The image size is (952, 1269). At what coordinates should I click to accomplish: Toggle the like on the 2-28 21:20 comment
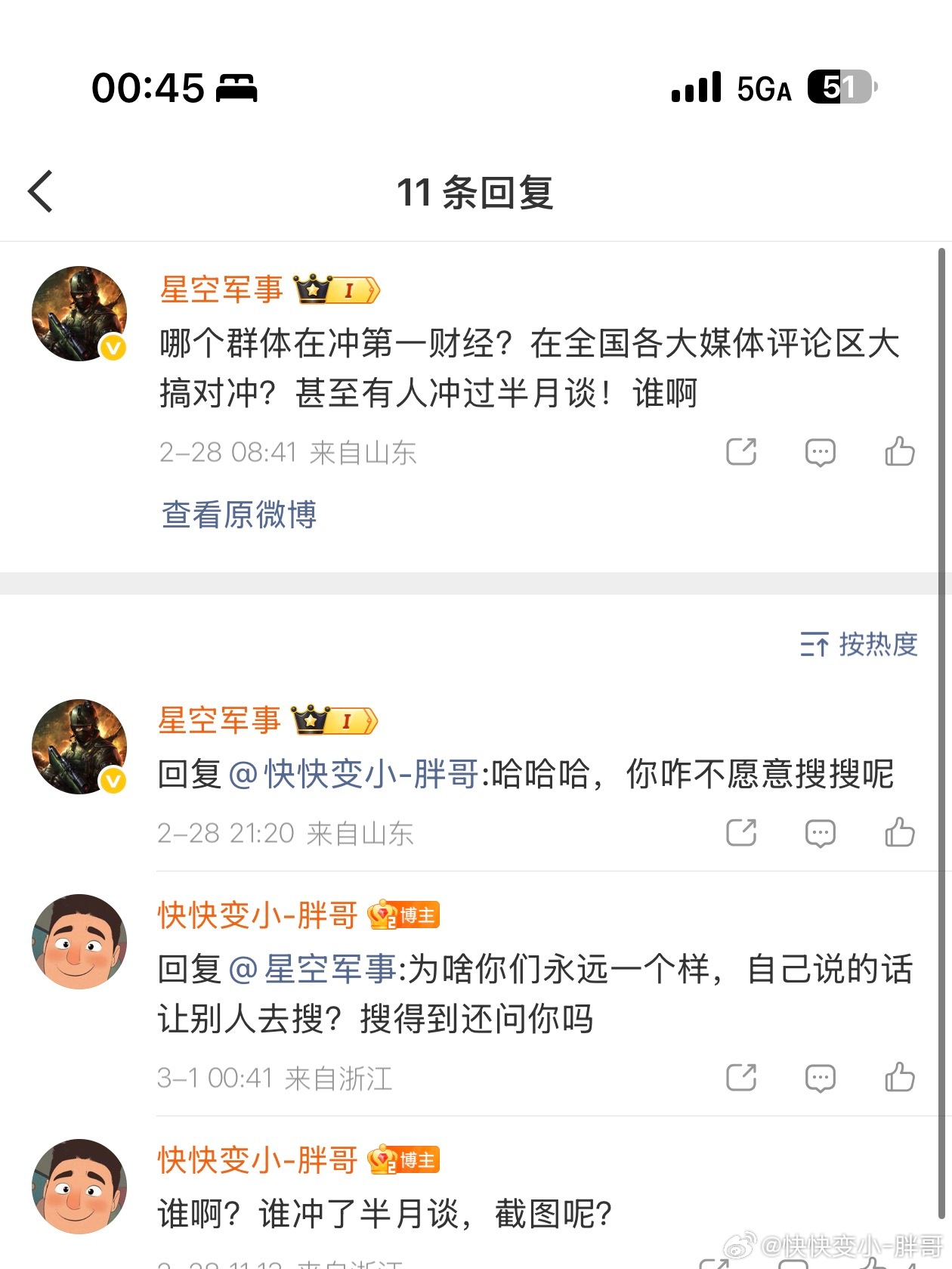click(899, 831)
